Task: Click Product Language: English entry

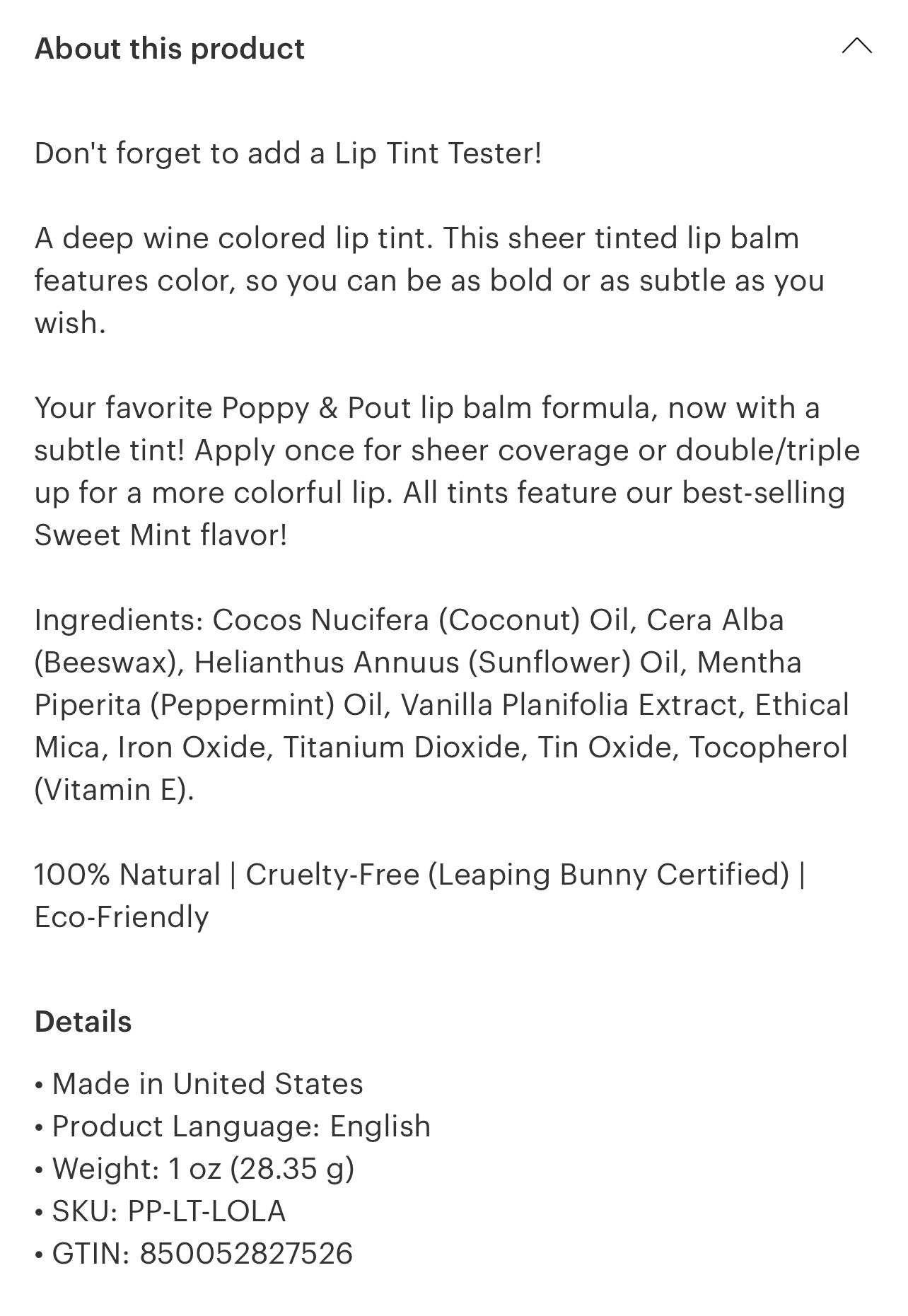Action: click(240, 1125)
